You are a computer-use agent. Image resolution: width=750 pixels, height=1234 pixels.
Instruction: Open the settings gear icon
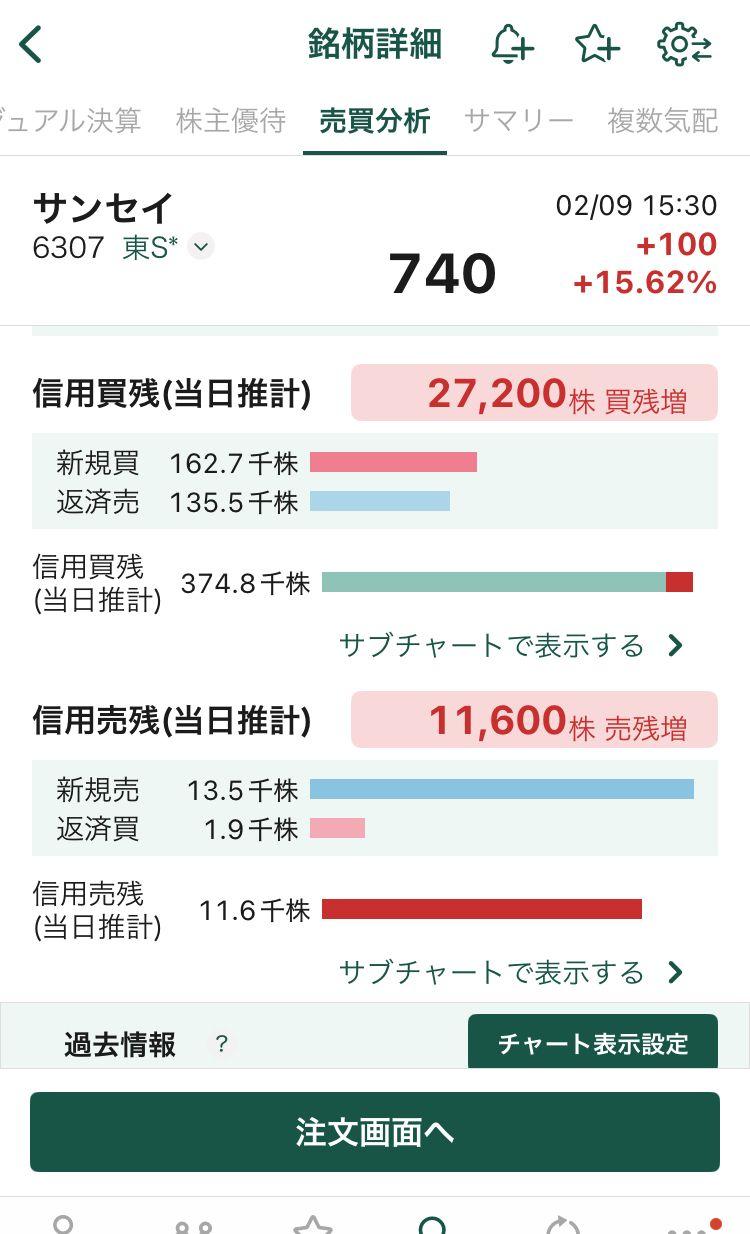682,44
